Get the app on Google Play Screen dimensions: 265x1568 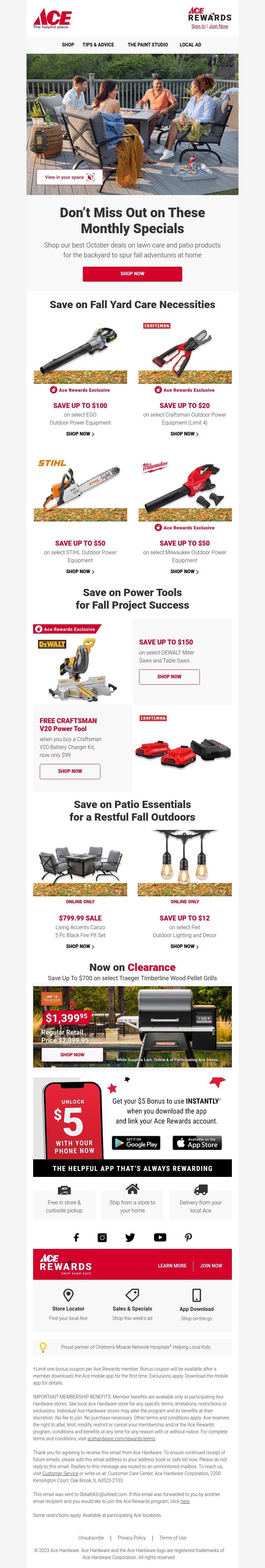point(135,1143)
